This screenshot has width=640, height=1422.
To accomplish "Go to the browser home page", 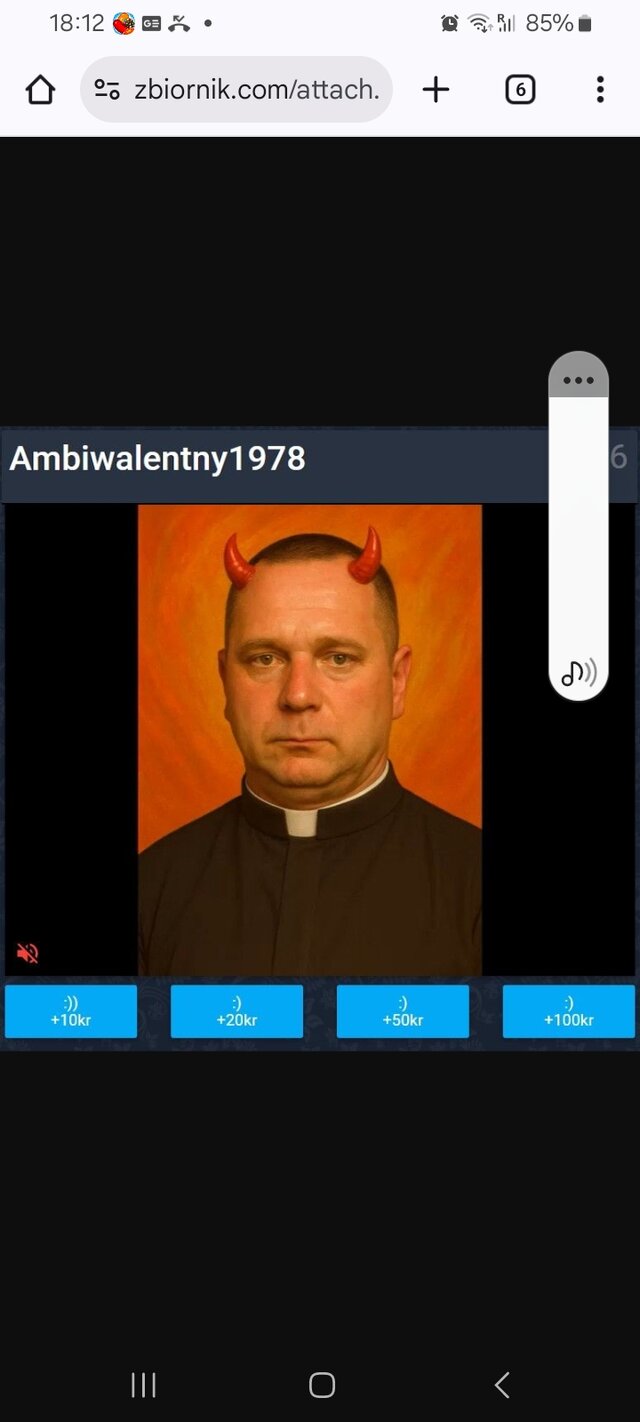I will coord(40,90).
